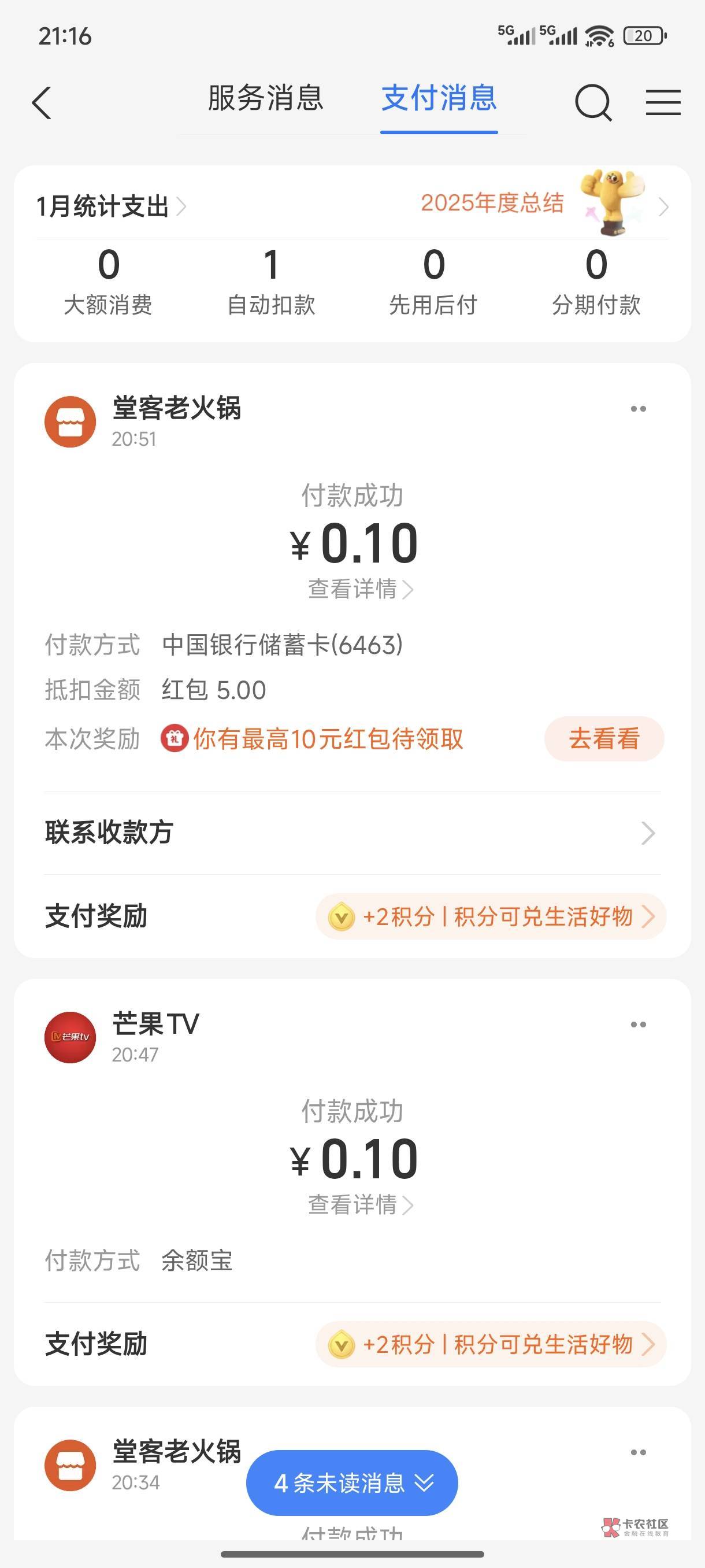The image size is (705, 1568).
Task: Jump to 4条未读消息
Action: tap(352, 1482)
